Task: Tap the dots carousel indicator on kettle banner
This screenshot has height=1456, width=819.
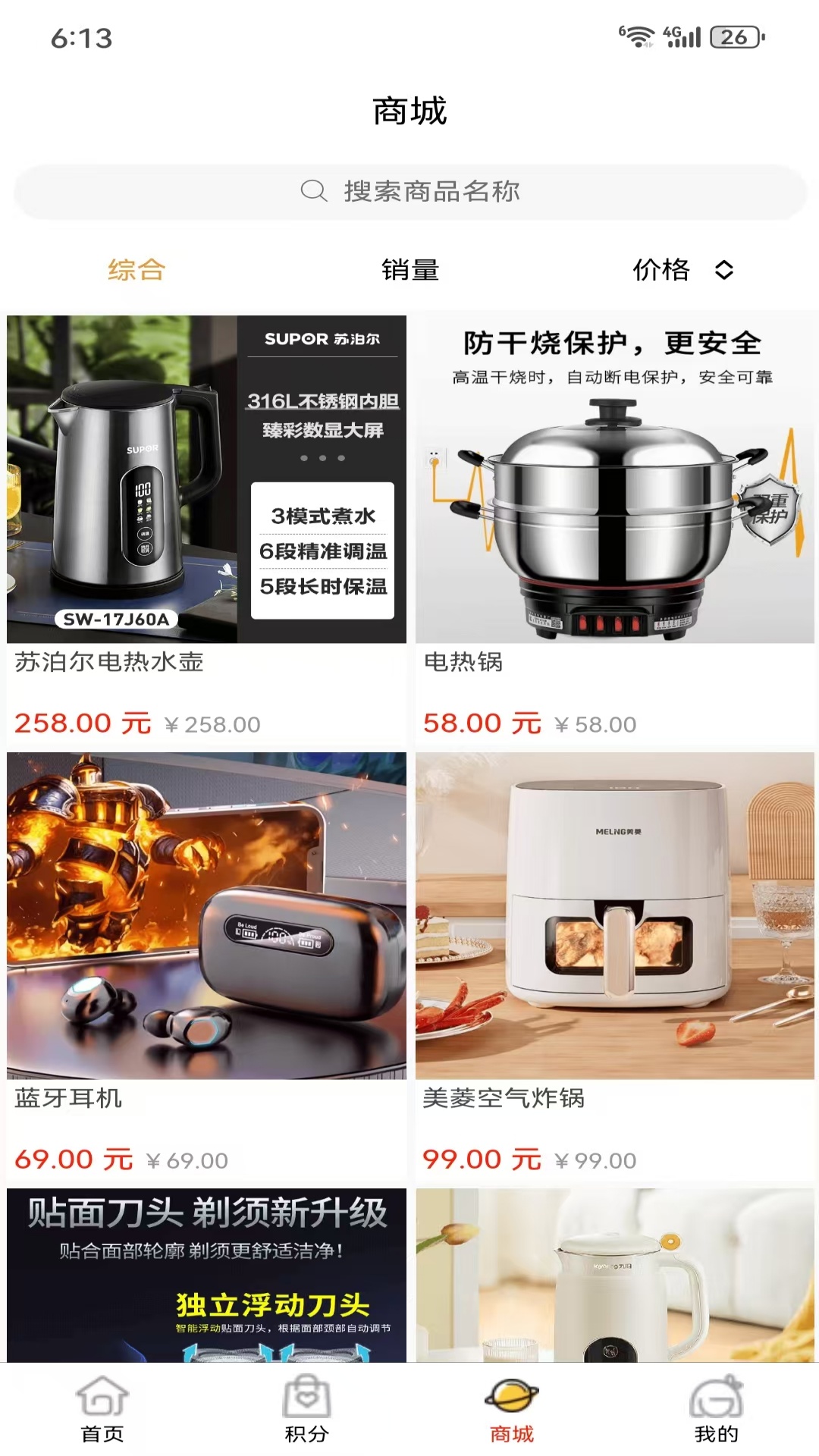Action: coord(322,457)
